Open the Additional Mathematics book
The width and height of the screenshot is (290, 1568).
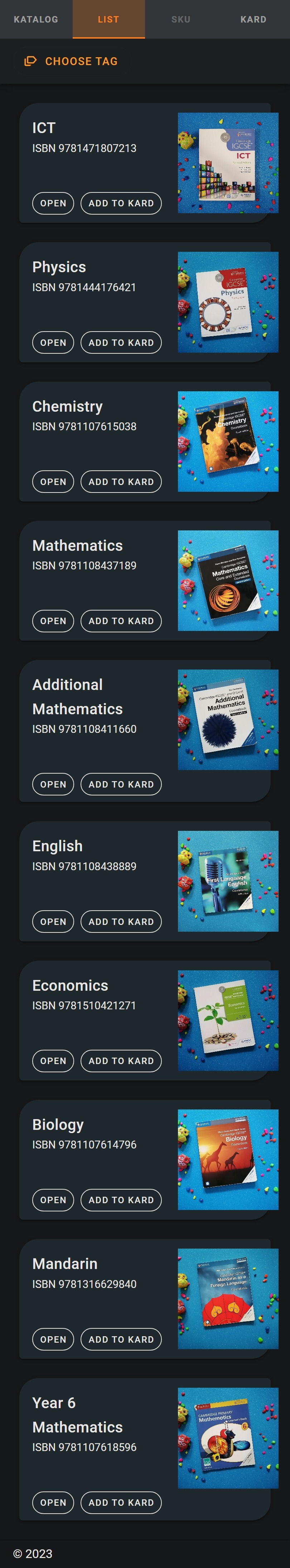[53, 784]
